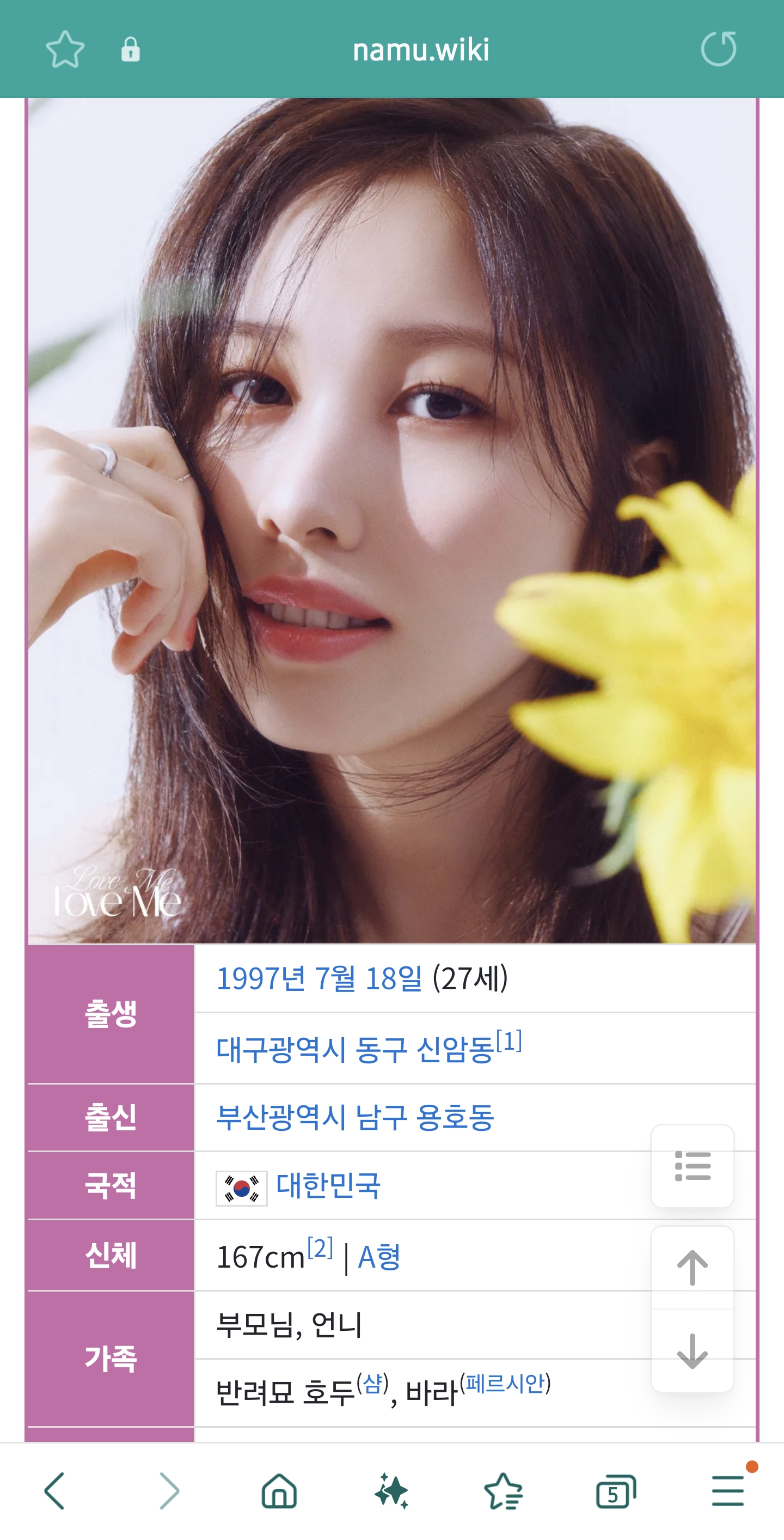This screenshot has height=1540, width=784.
Task: Open the 샴 cat breed link
Action: coord(373,1383)
